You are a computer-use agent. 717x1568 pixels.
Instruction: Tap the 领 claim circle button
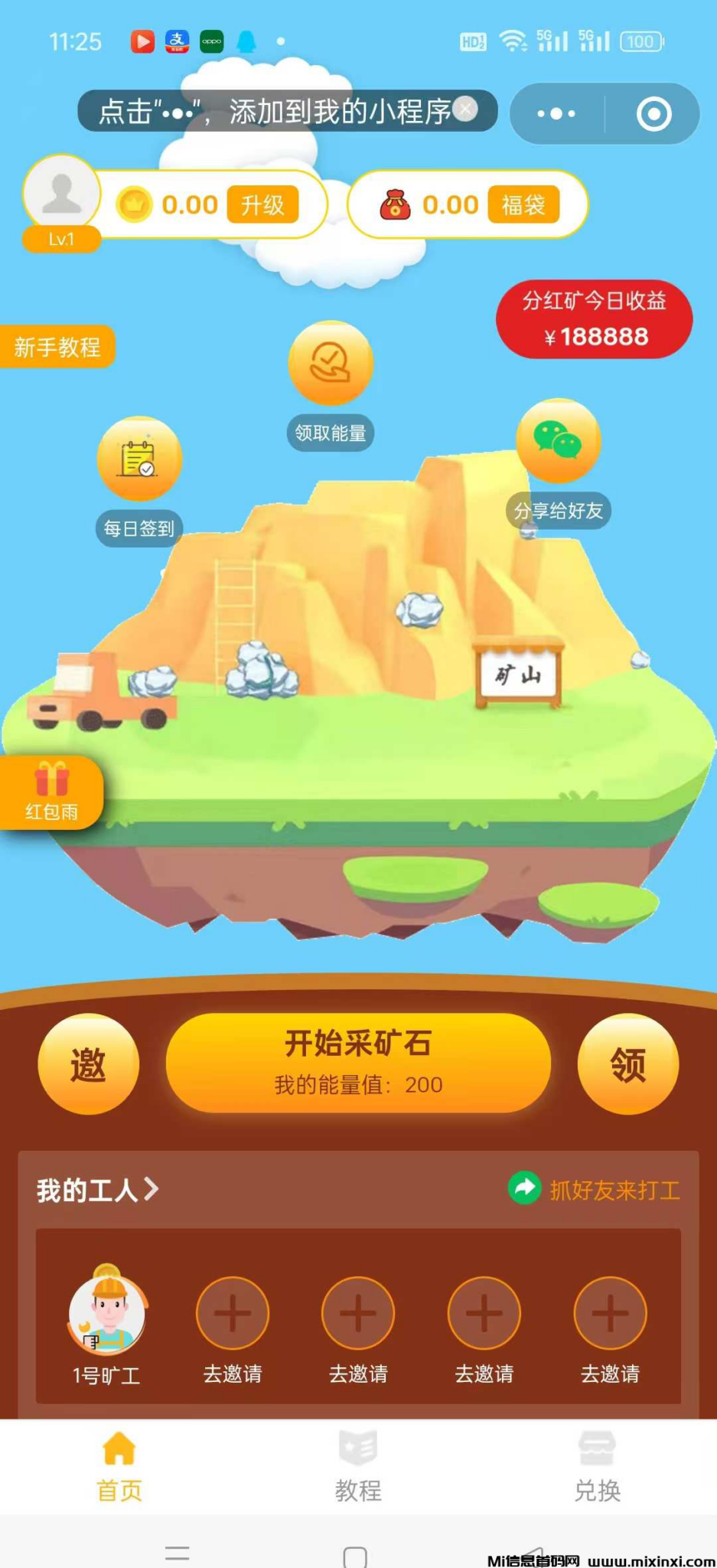627,1064
